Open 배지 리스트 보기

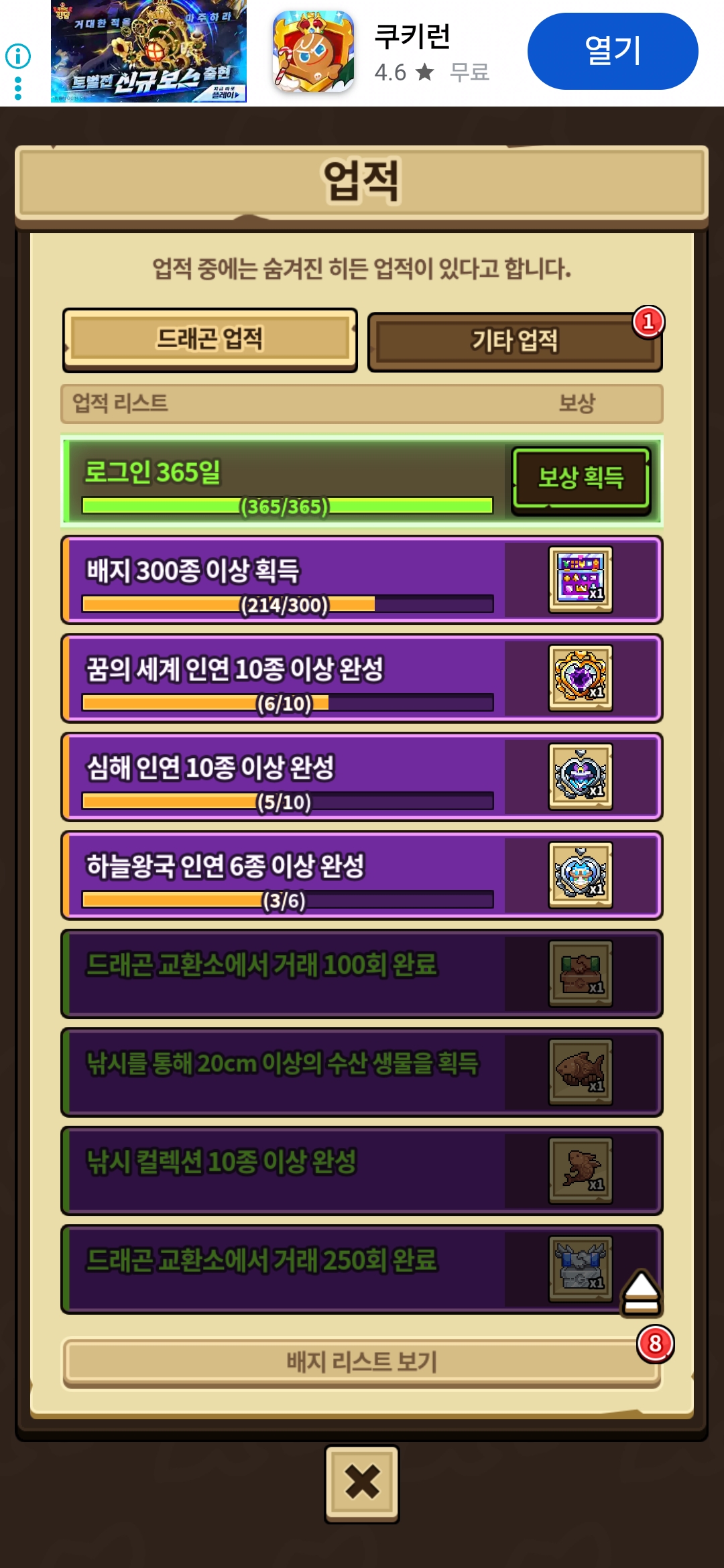point(361,1362)
